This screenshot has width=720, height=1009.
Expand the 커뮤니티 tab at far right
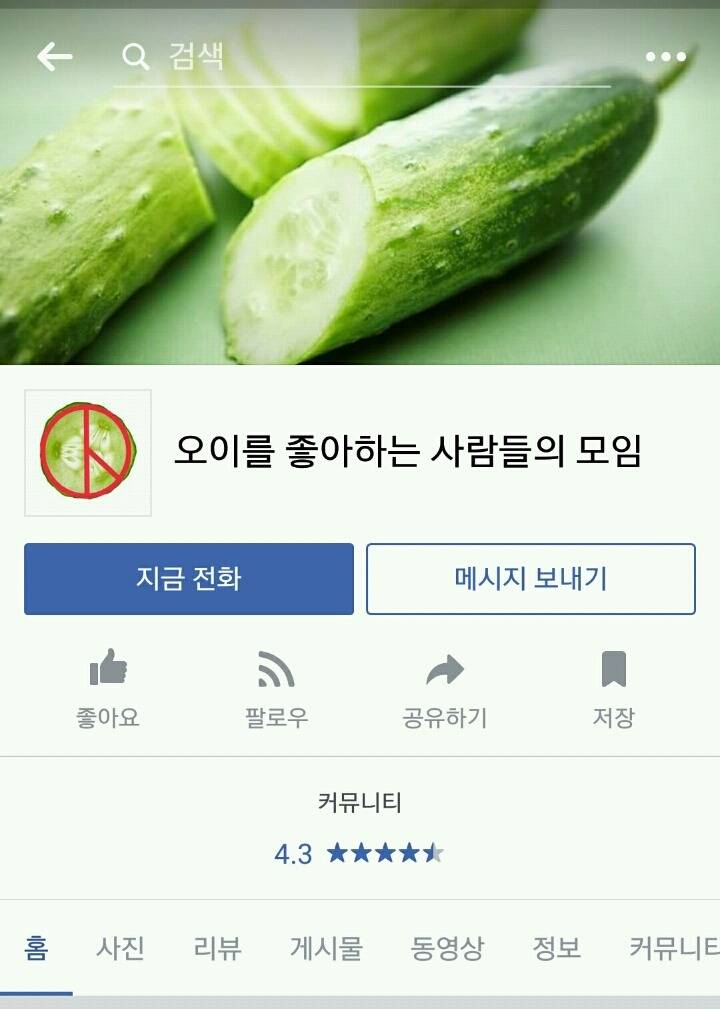(670, 950)
